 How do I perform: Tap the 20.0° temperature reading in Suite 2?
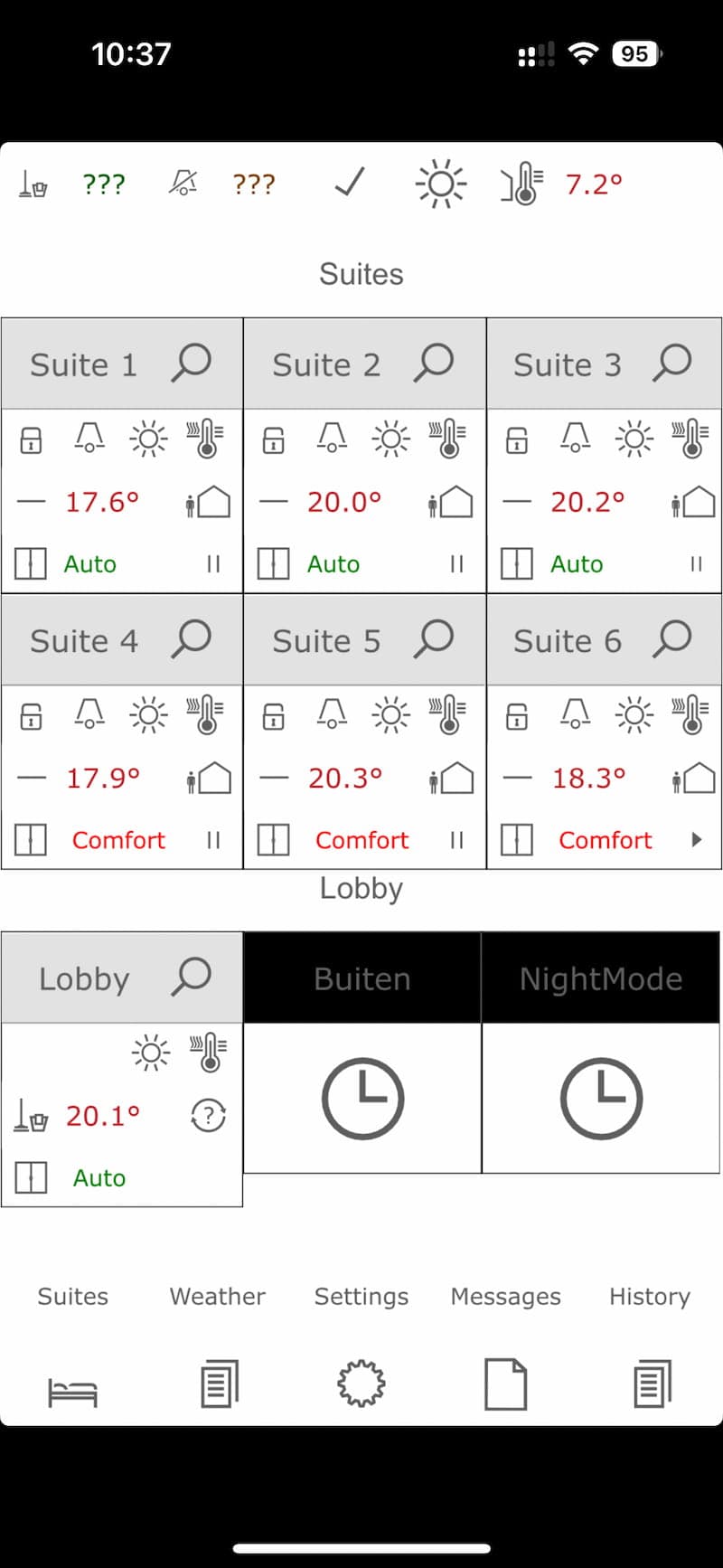344,502
